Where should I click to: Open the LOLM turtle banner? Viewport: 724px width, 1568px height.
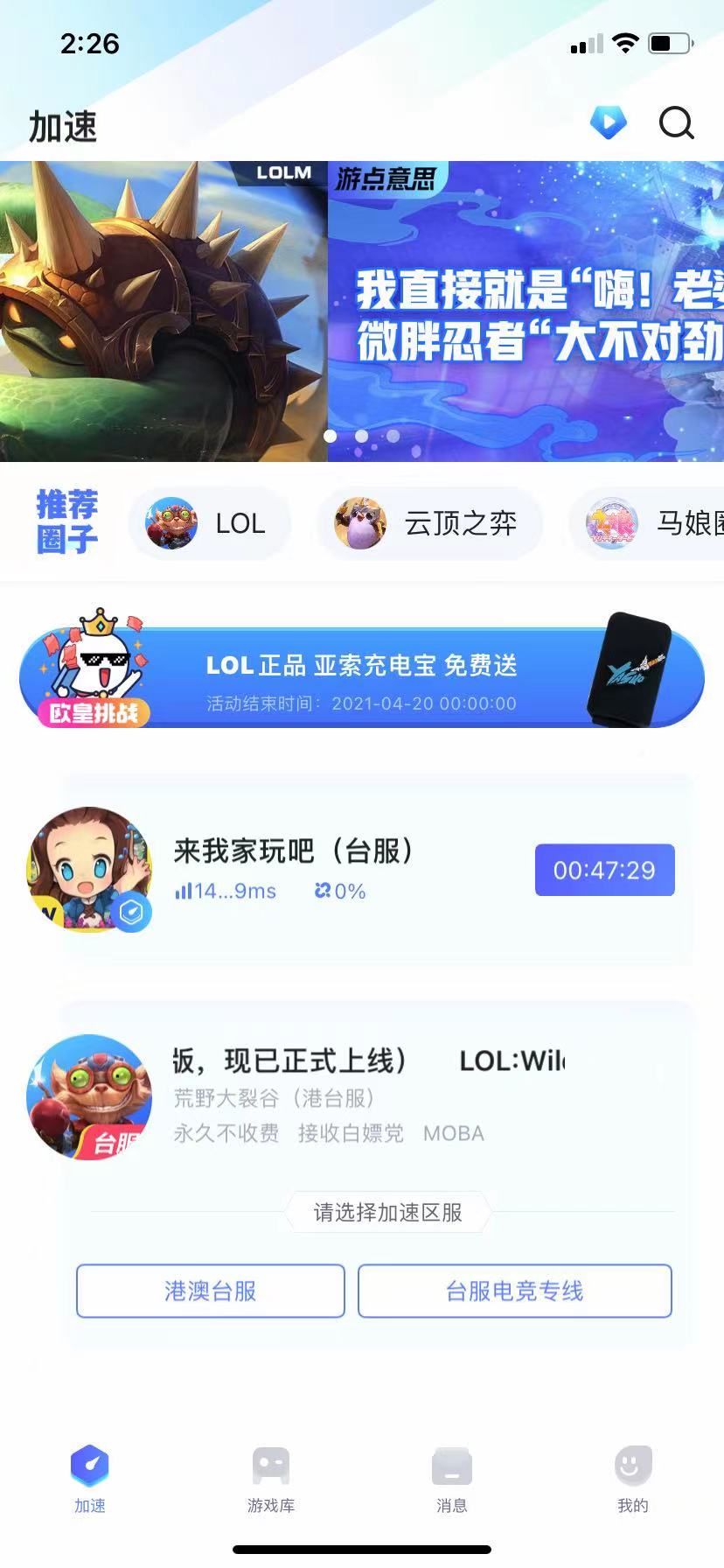[164, 311]
